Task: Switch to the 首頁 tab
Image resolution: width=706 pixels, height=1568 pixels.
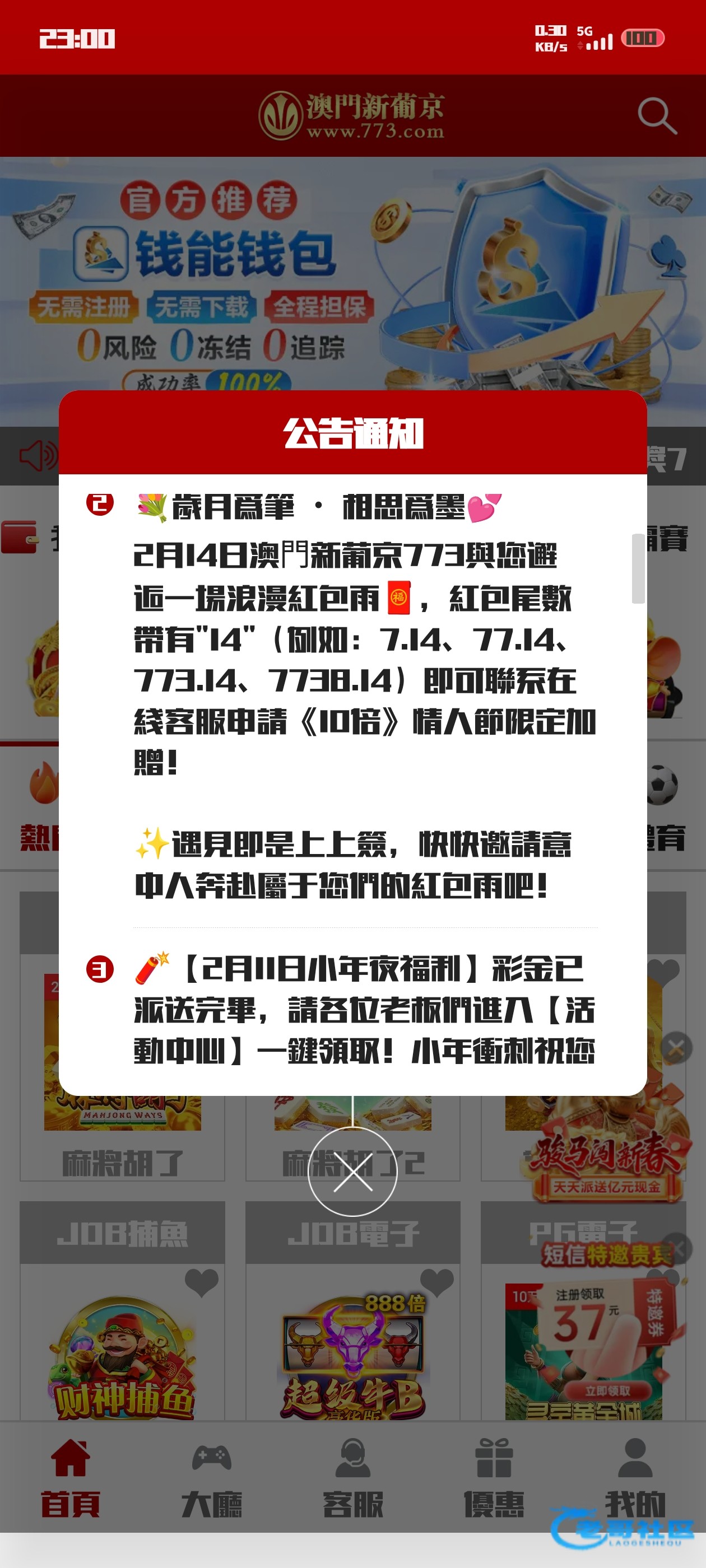Action: (x=70, y=1478)
